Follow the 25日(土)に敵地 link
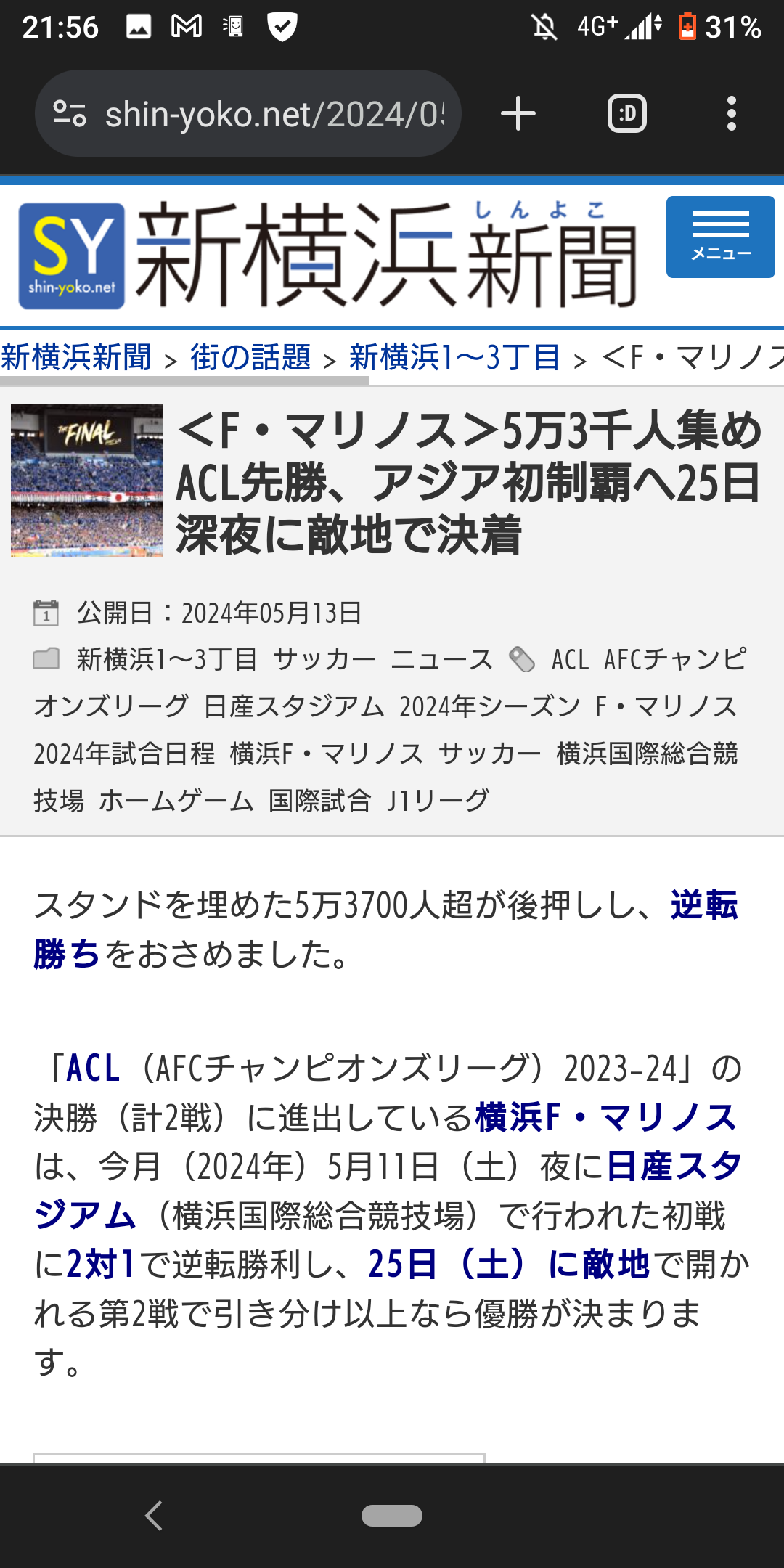The width and height of the screenshot is (784, 1568). tap(508, 1265)
